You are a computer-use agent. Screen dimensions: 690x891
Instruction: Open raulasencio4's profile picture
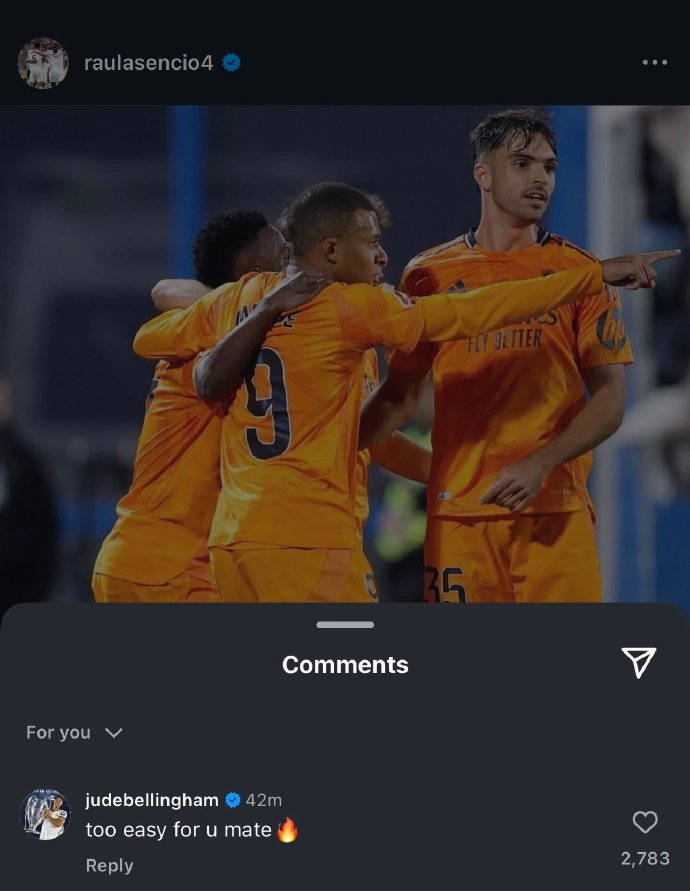pos(43,63)
